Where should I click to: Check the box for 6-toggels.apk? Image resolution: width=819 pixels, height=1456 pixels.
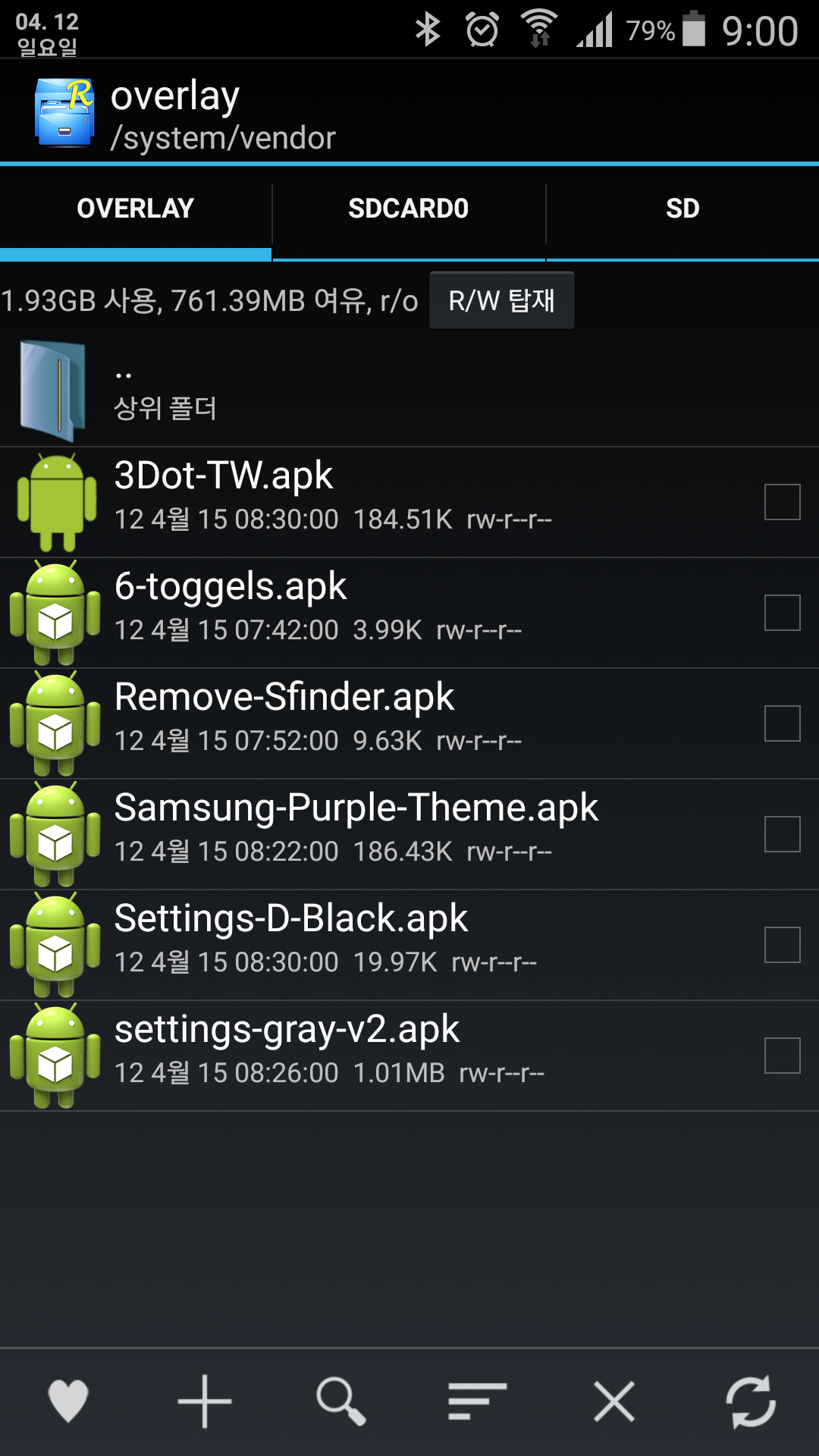[x=782, y=612]
